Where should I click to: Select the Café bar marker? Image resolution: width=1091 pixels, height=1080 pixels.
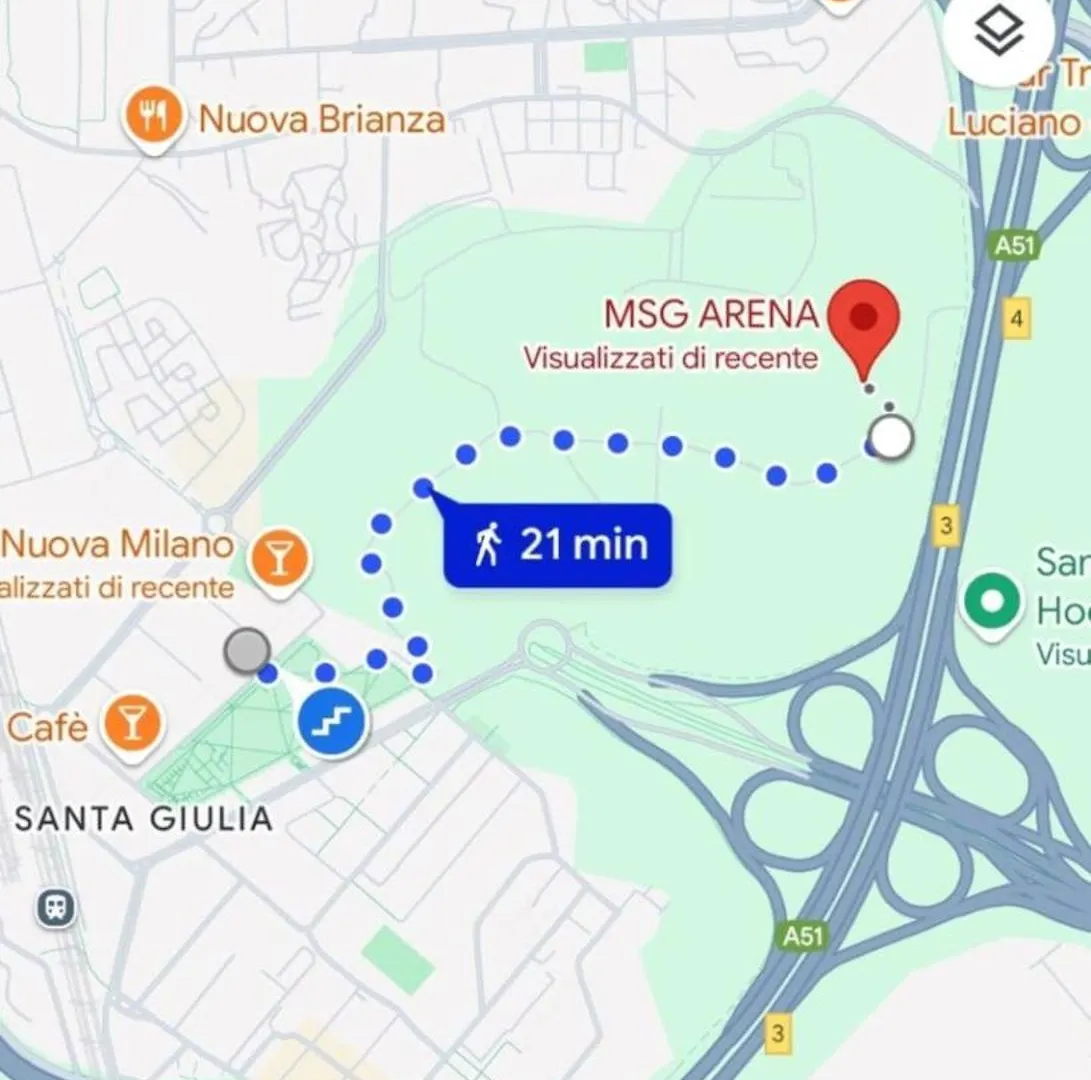click(132, 724)
